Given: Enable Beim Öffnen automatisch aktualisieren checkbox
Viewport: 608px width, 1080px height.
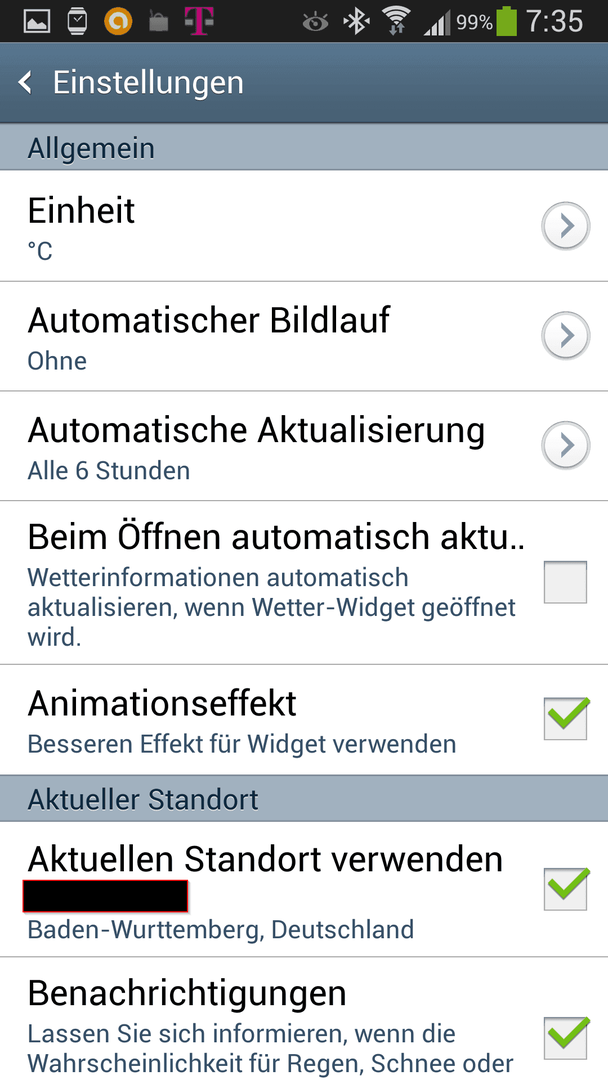Looking at the screenshot, I should 565,582.
